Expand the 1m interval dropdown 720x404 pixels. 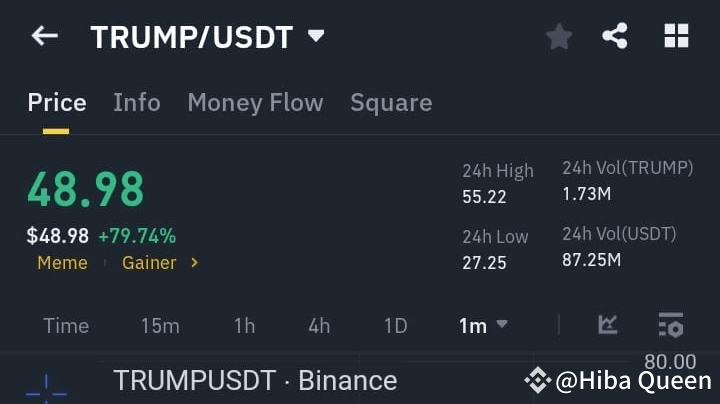(483, 326)
